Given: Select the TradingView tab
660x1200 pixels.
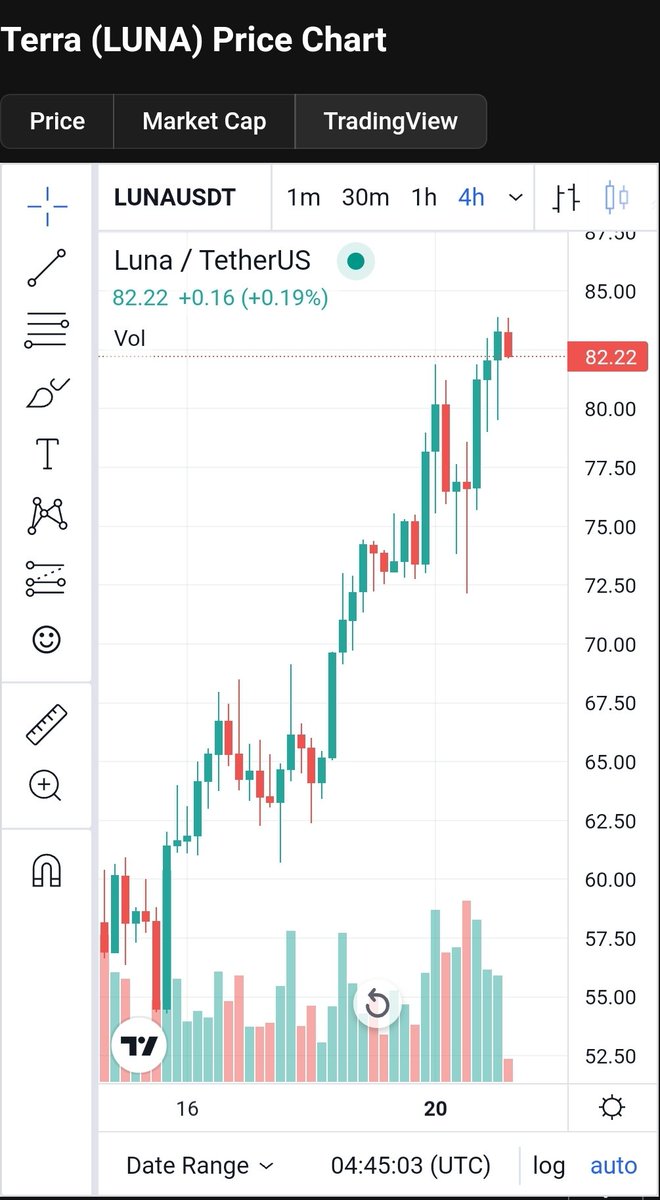Looking at the screenshot, I should pyautogui.click(x=390, y=122).
